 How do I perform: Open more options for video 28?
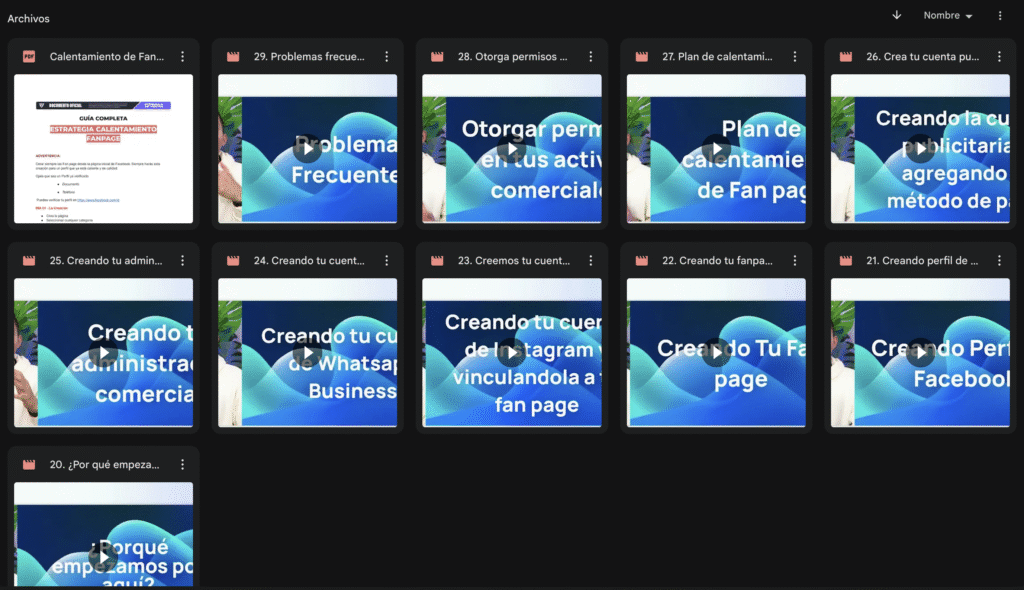click(x=590, y=57)
